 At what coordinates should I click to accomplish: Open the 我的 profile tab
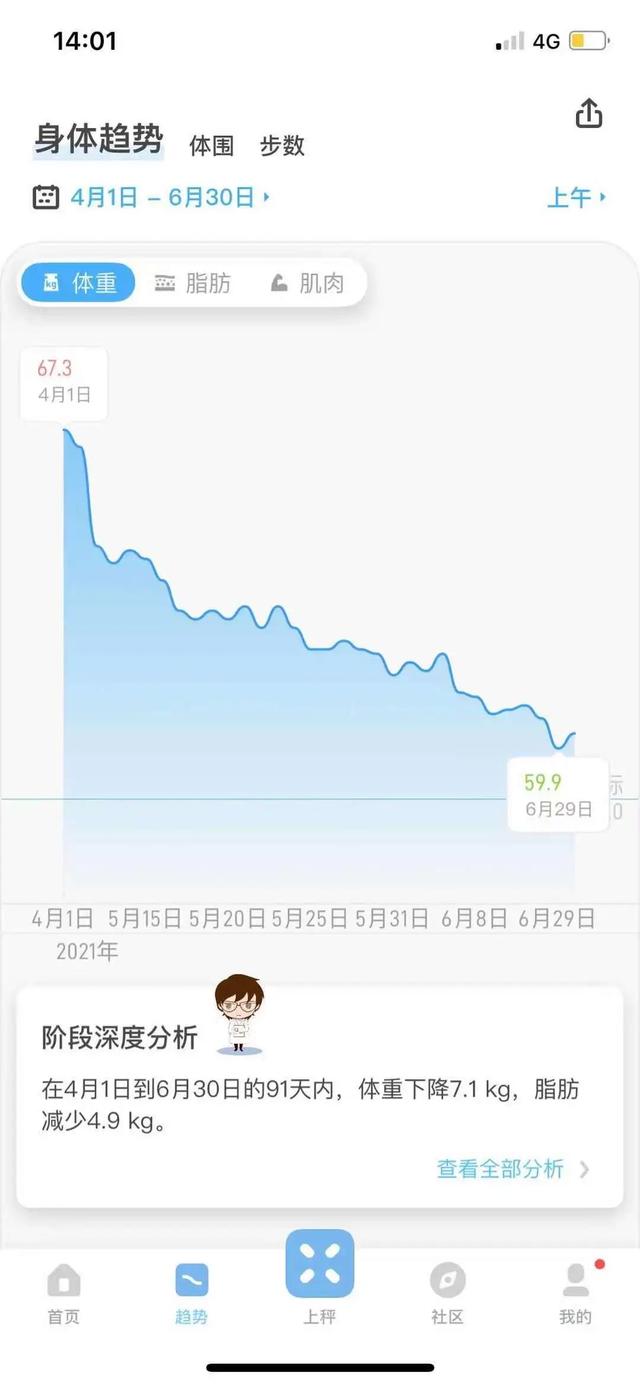pos(576,1294)
